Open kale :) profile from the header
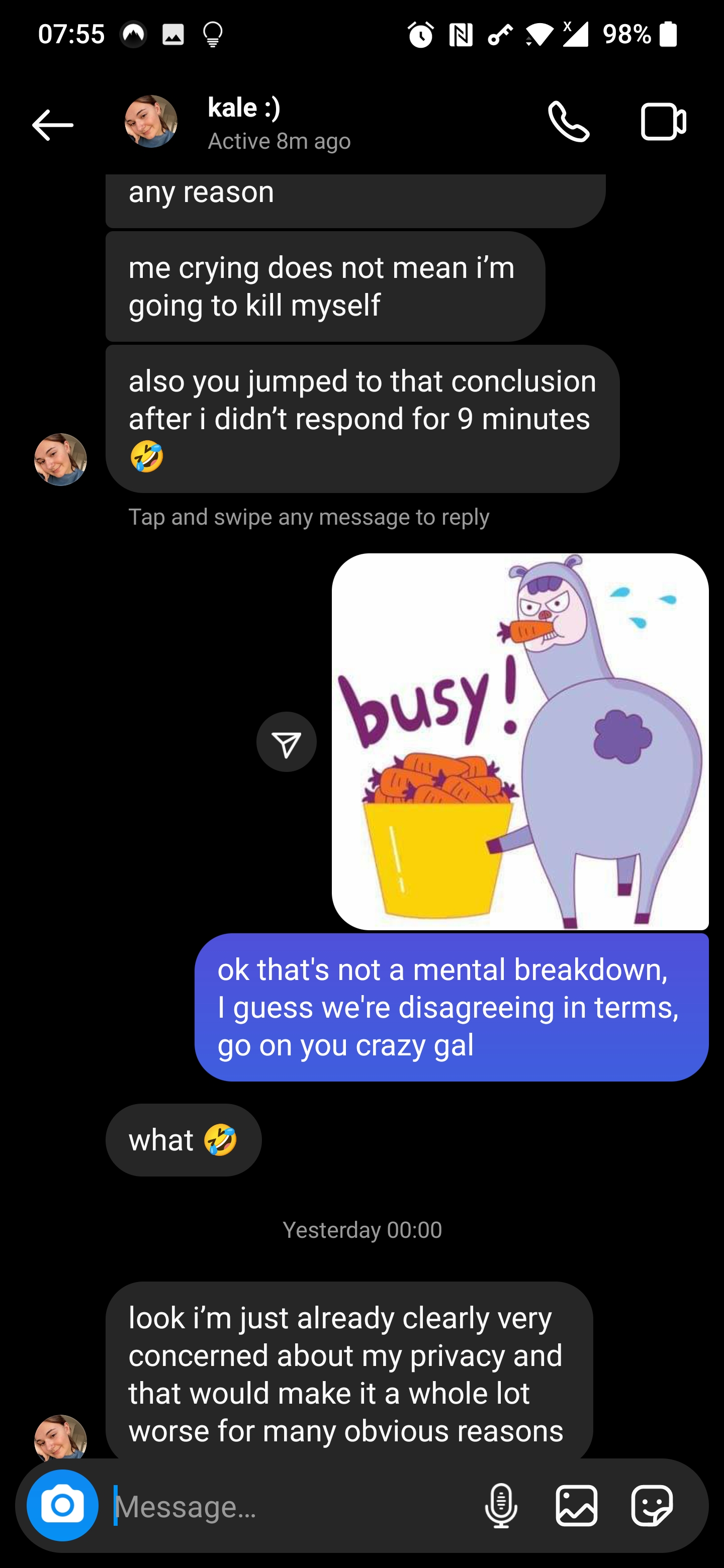The width and height of the screenshot is (724, 1568). 243,122
